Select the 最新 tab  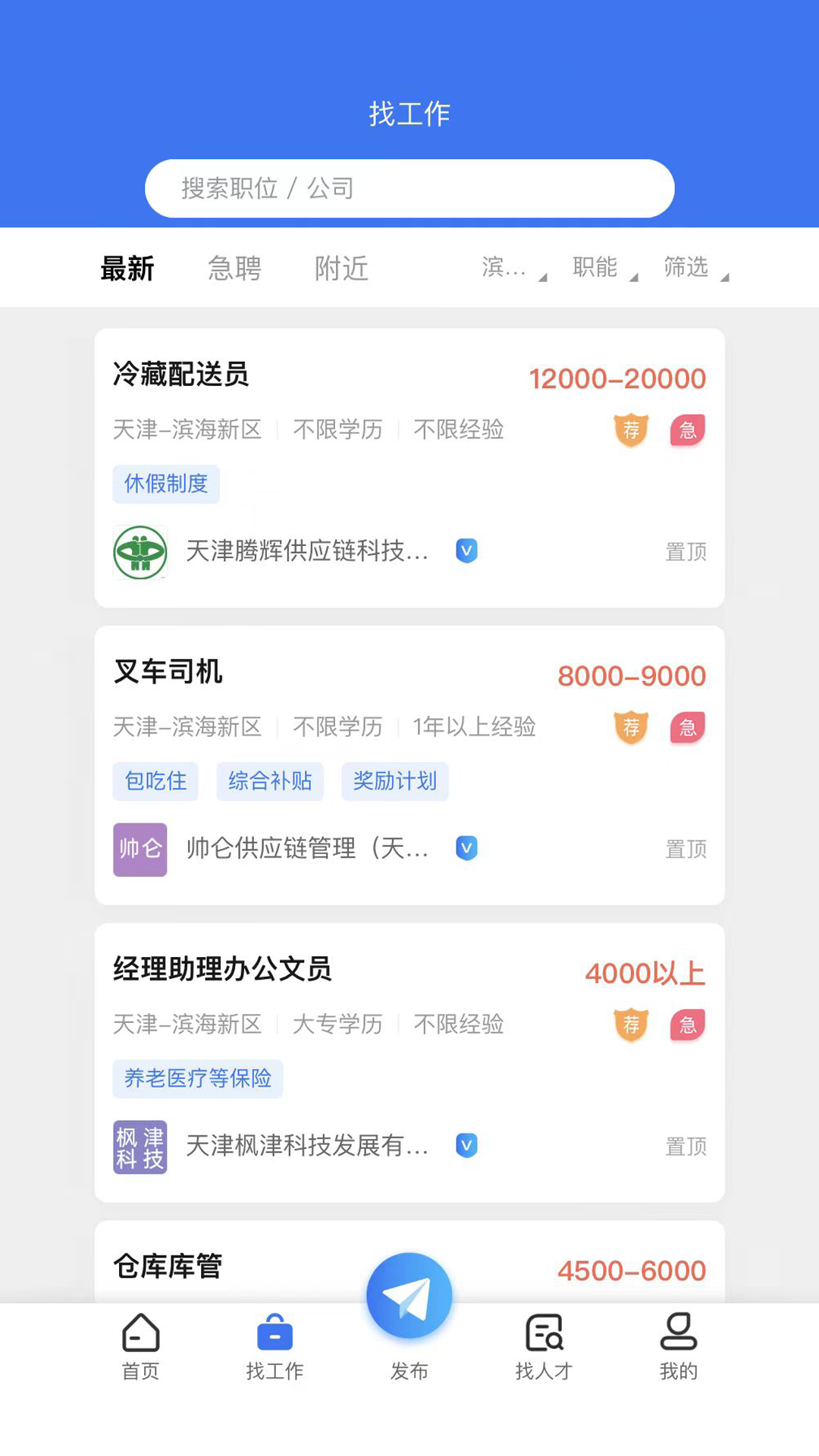pyautogui.click(x=127, y=268)
